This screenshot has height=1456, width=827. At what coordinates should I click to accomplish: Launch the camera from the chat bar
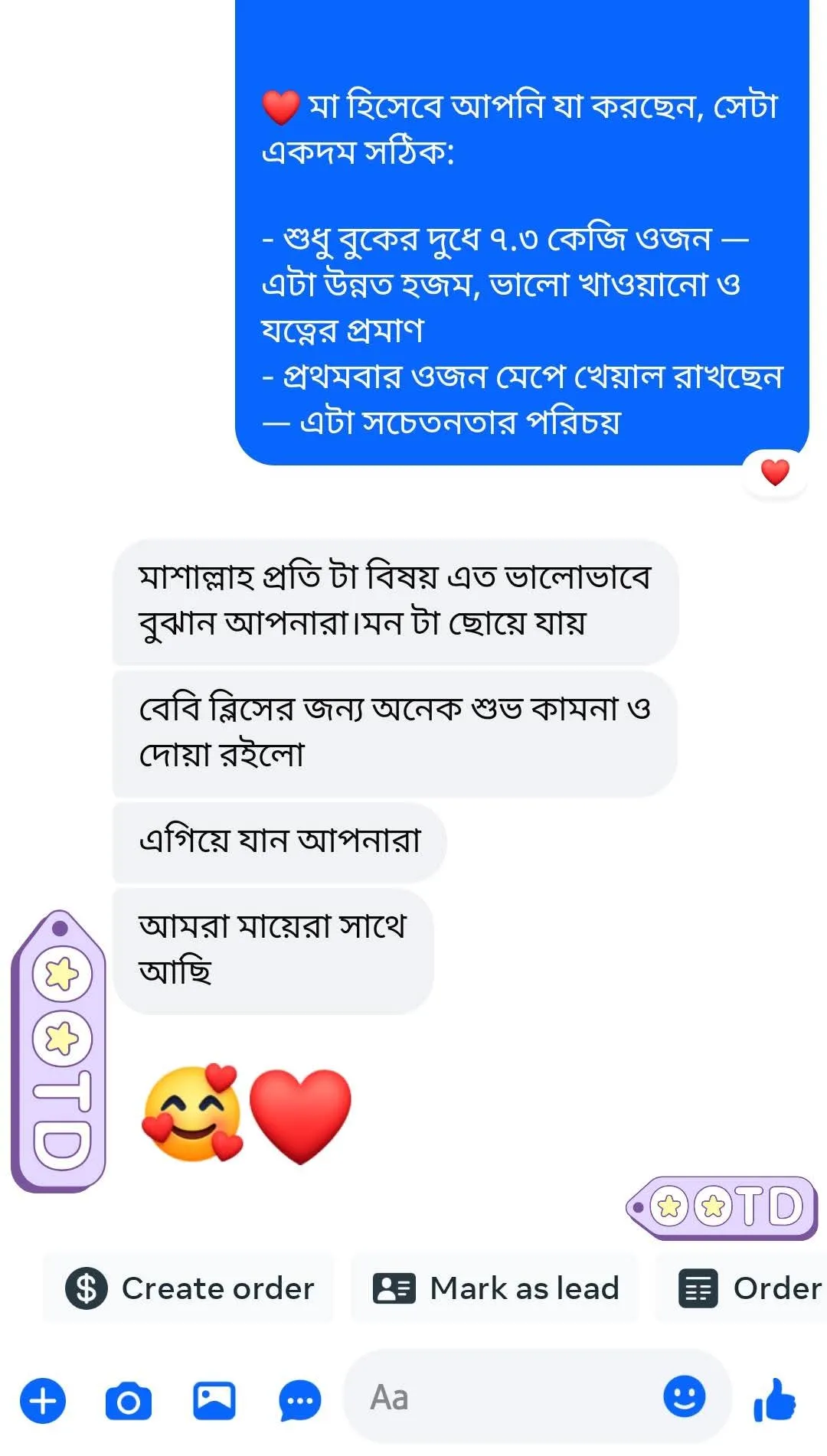(129, 1400)
